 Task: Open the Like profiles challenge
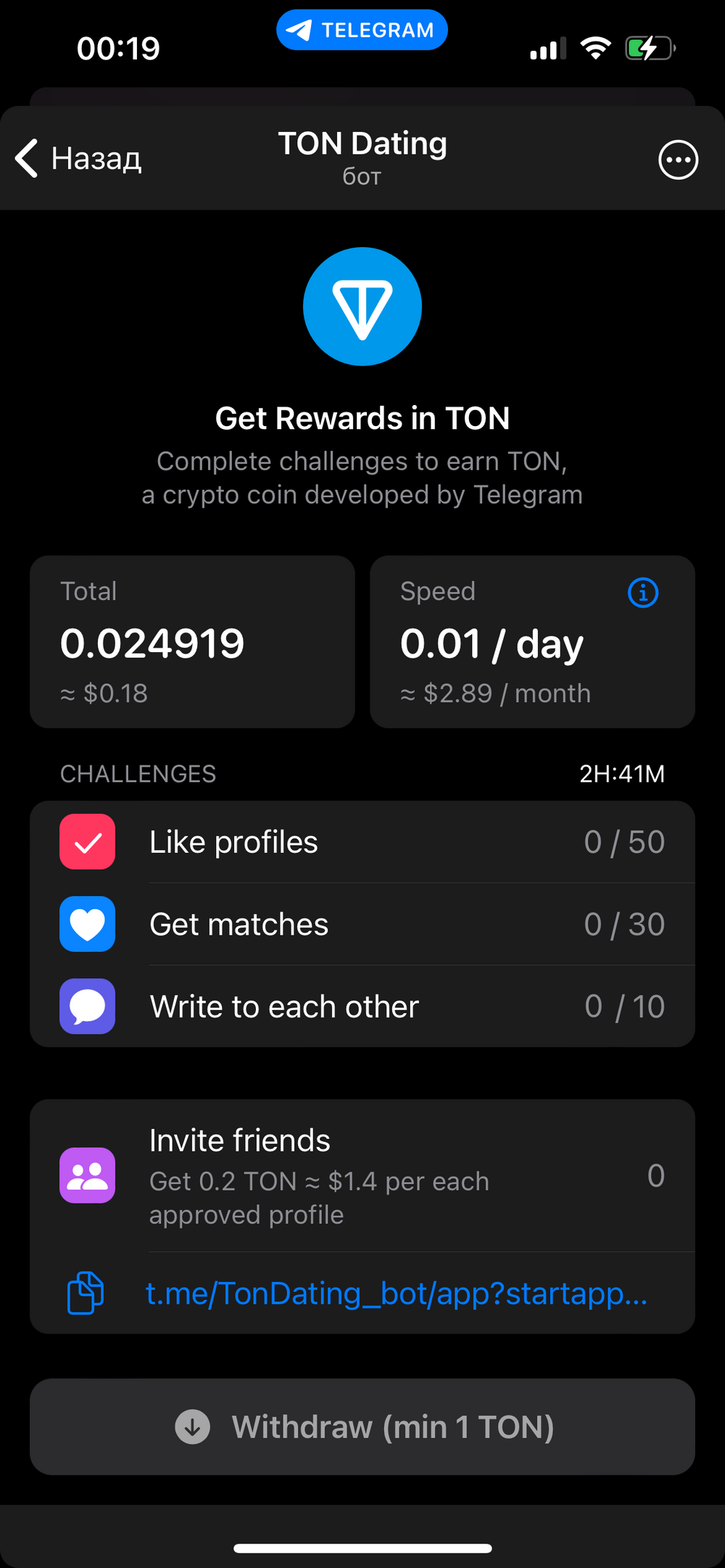(x=362, y=842)
